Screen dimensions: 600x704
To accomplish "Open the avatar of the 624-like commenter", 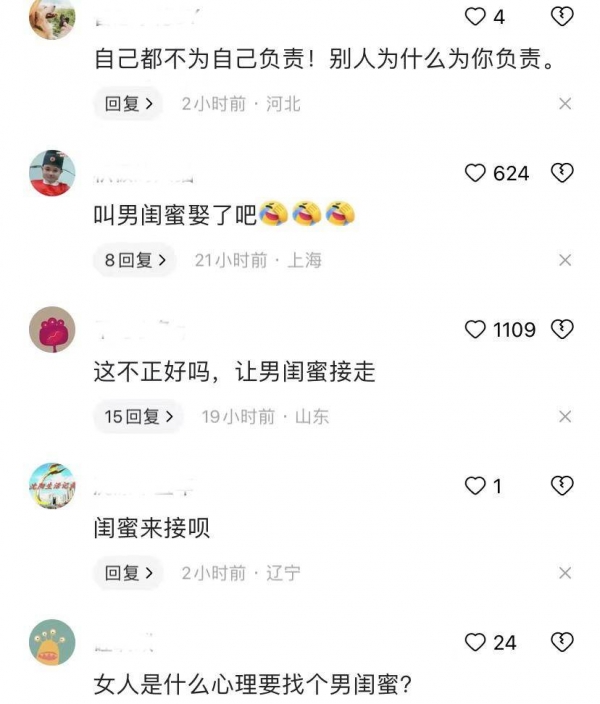I will tap(52, 173).
